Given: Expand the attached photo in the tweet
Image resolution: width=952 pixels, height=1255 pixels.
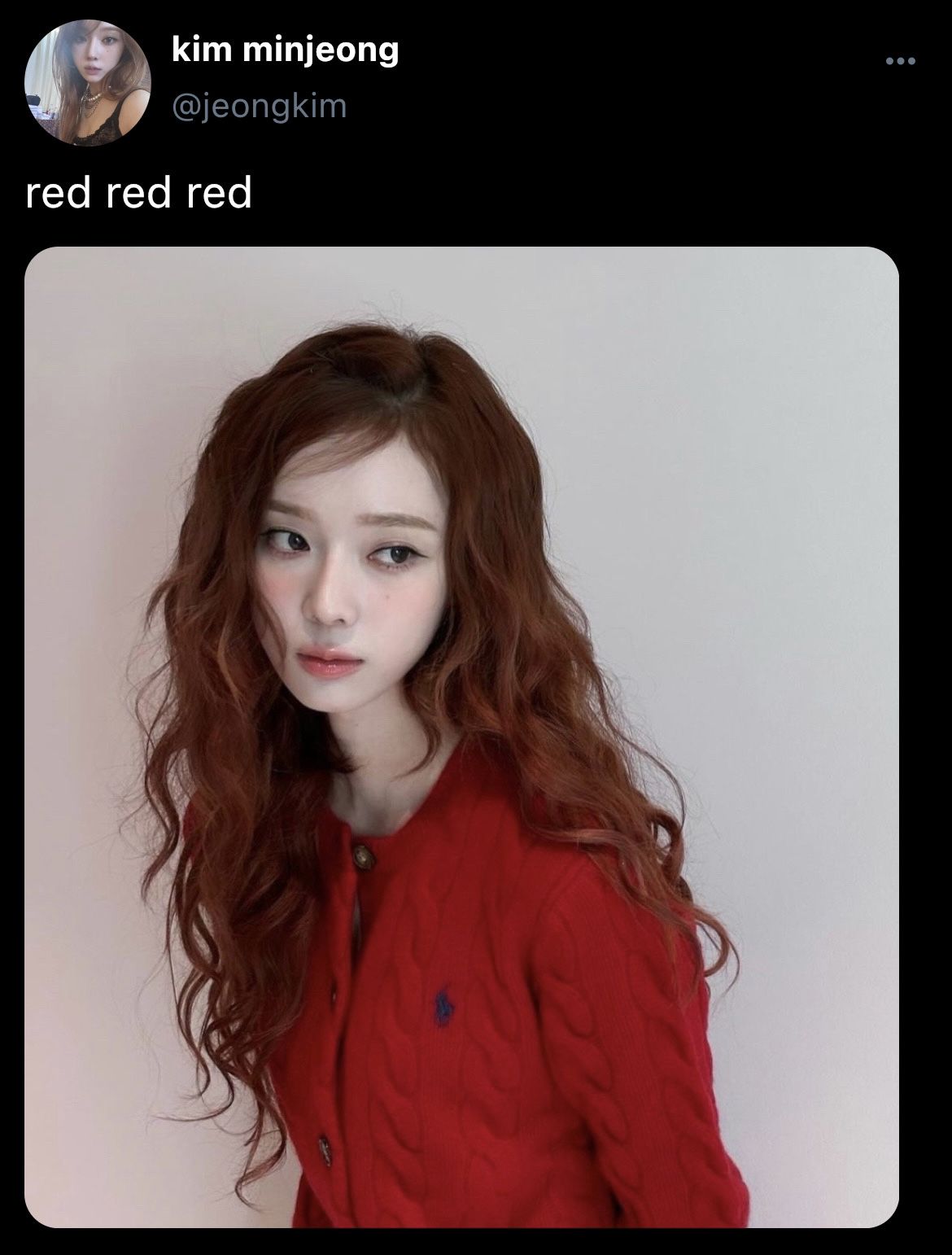Looking at the screenshot, I should [461, 737].
